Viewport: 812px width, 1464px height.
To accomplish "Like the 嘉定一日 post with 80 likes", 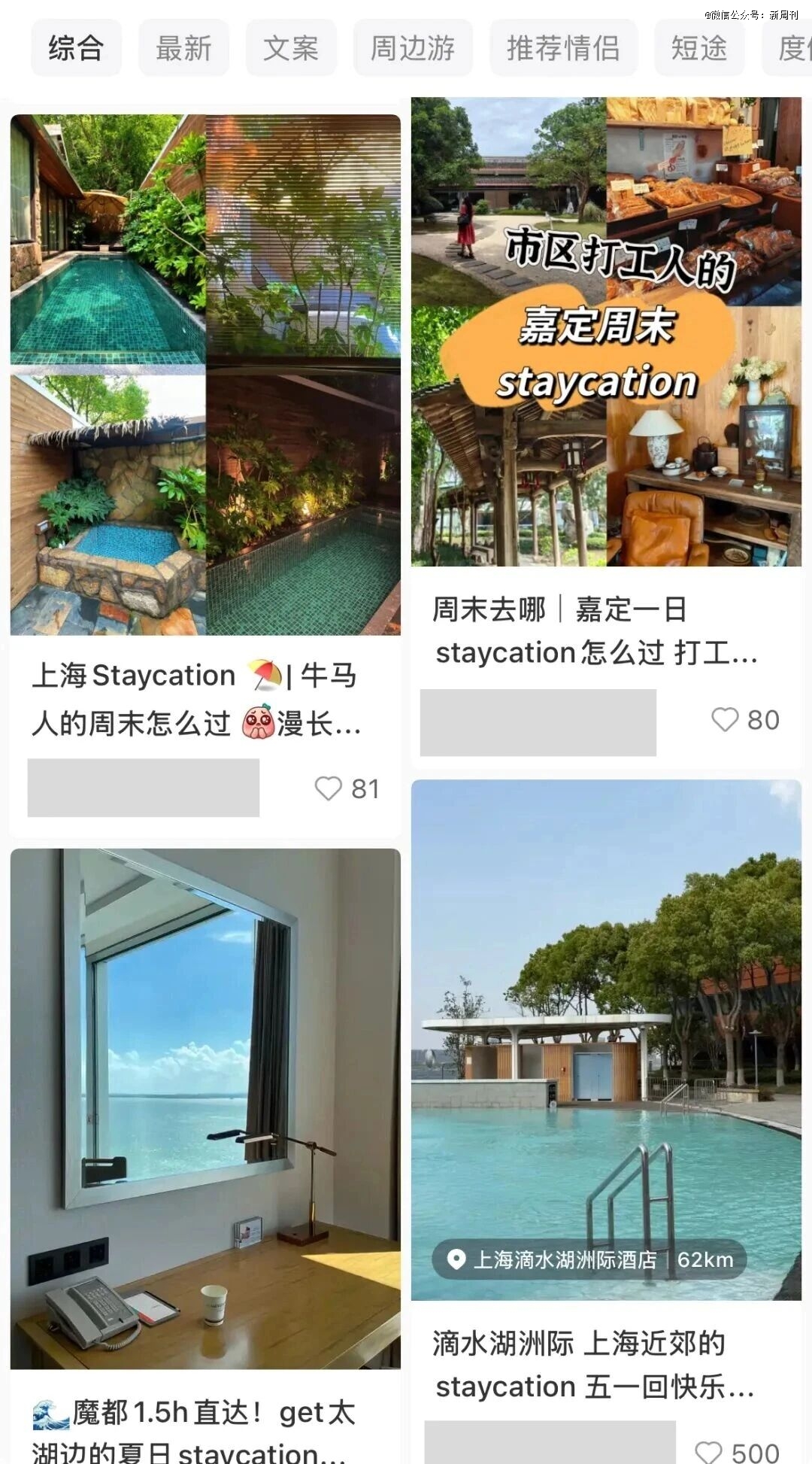I will 725,720.
